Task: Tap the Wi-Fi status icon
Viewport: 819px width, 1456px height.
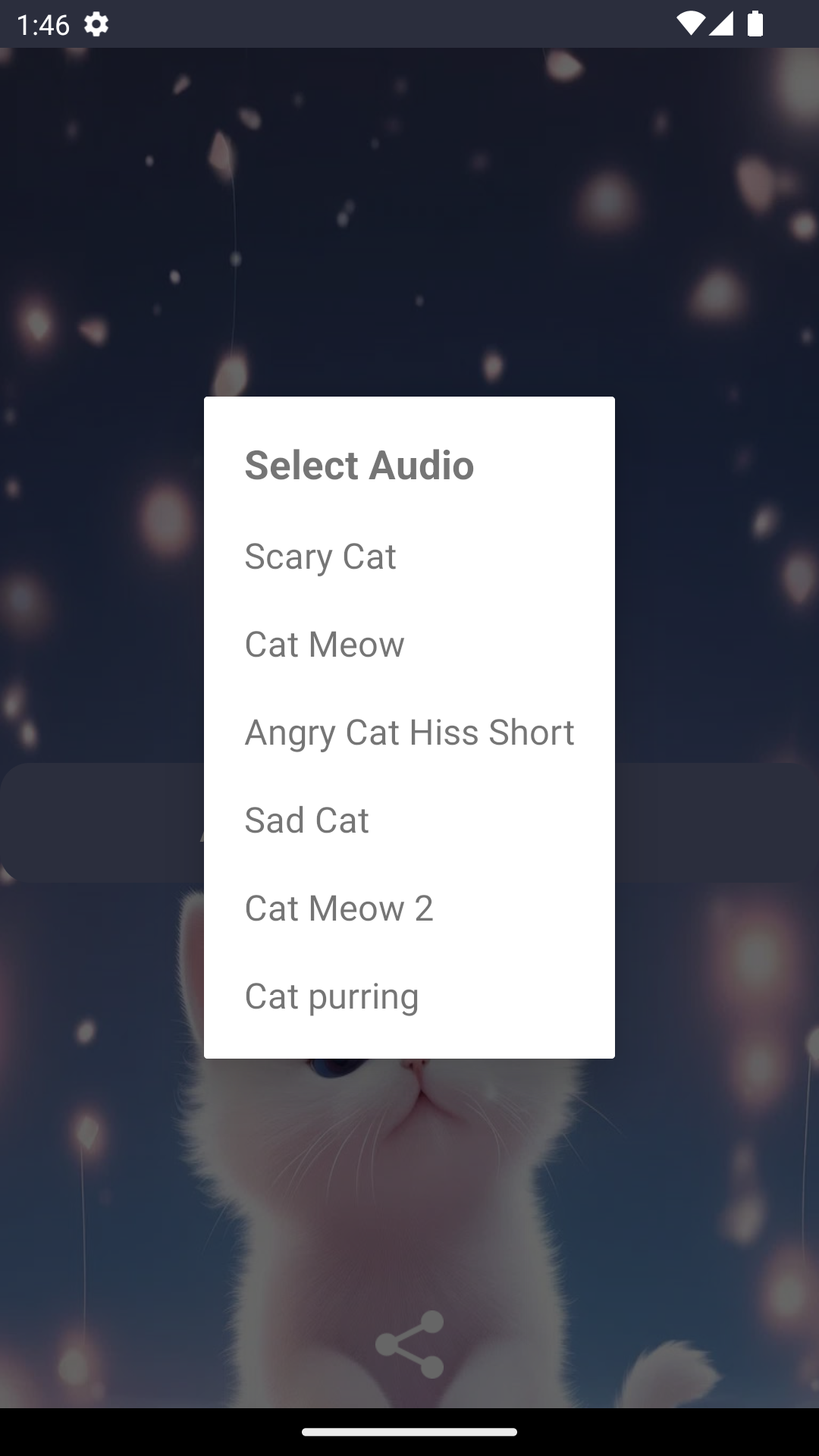Action: pyautogui.click(x=692, y=24)
